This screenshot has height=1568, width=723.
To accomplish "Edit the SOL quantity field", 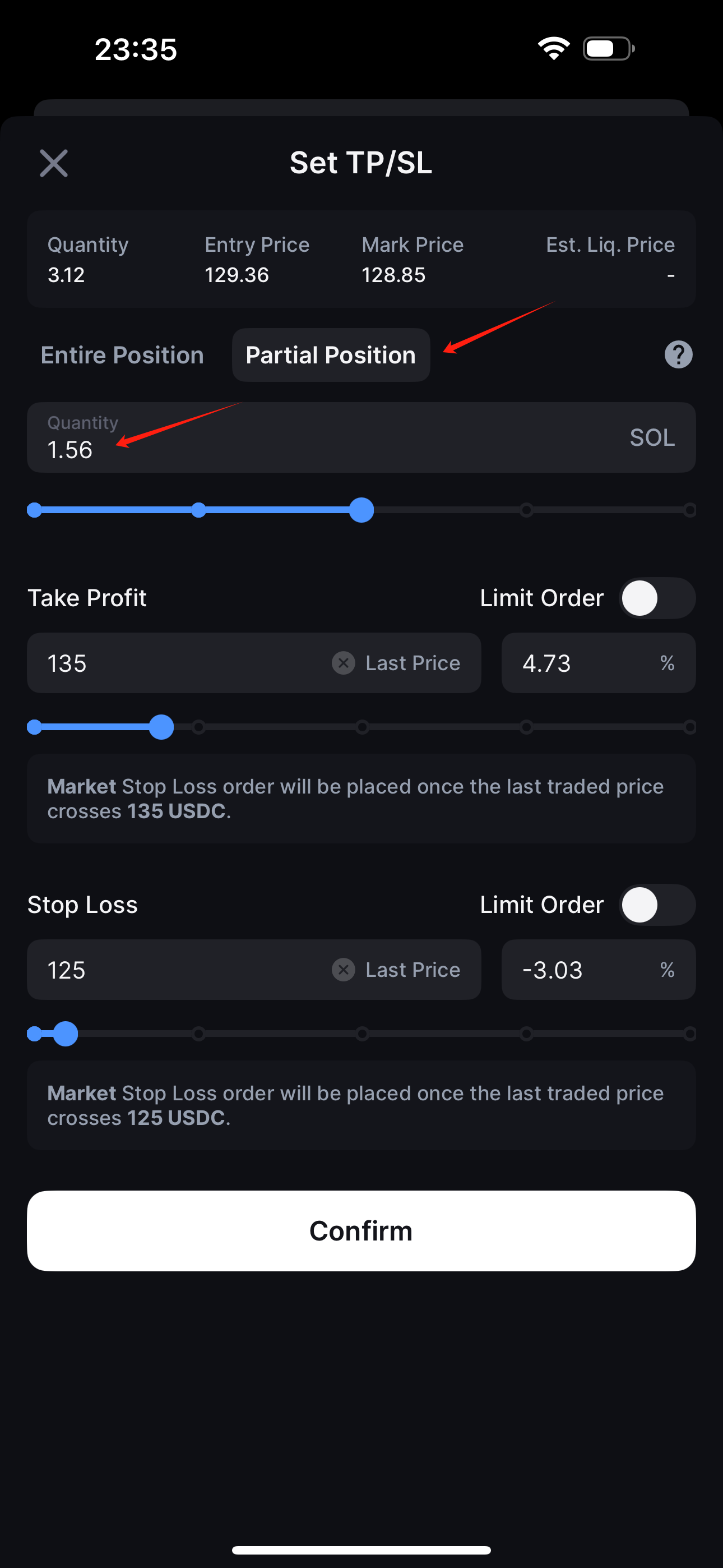I will (x=361, y=437).
